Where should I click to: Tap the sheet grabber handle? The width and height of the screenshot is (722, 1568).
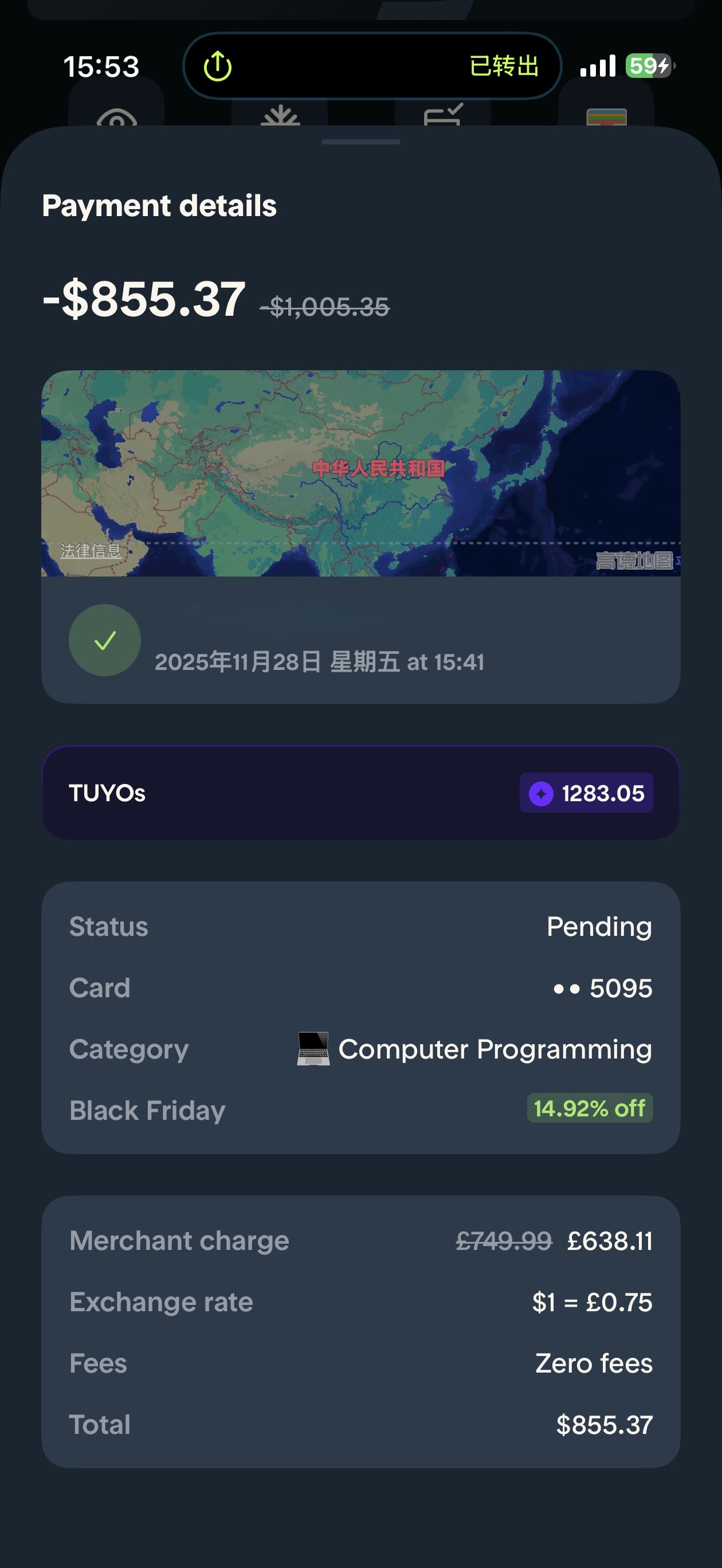click(360, 142)
